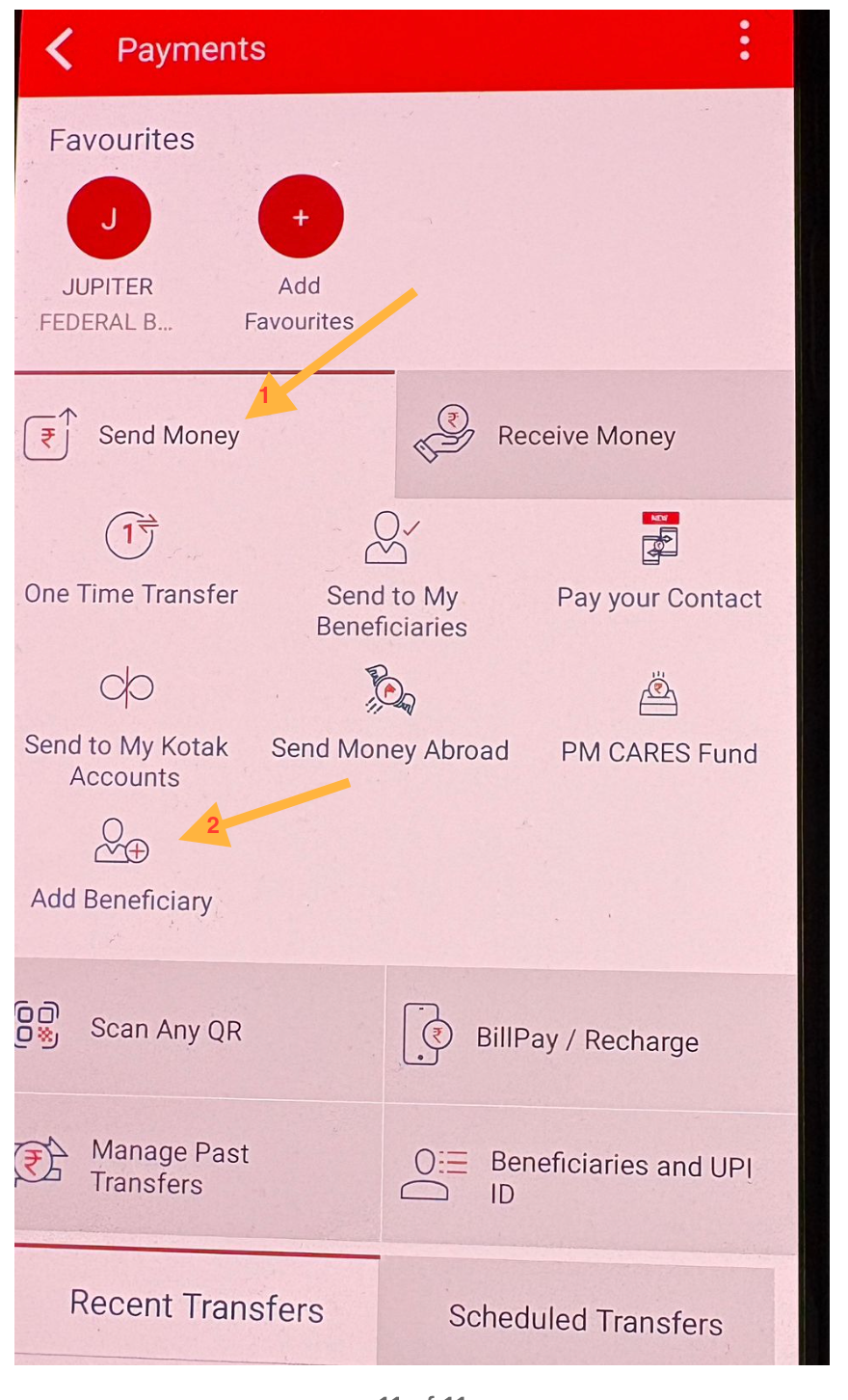This screenshot has width=848, height=1400.
Task: Switch to the Receive Money tab
Action: pos(586,437)
